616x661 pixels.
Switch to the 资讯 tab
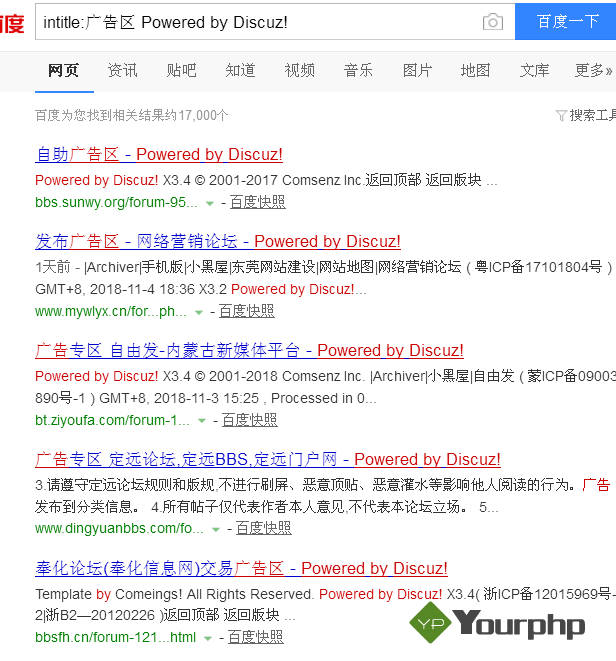pyautogui.click(x=123, y=70)
